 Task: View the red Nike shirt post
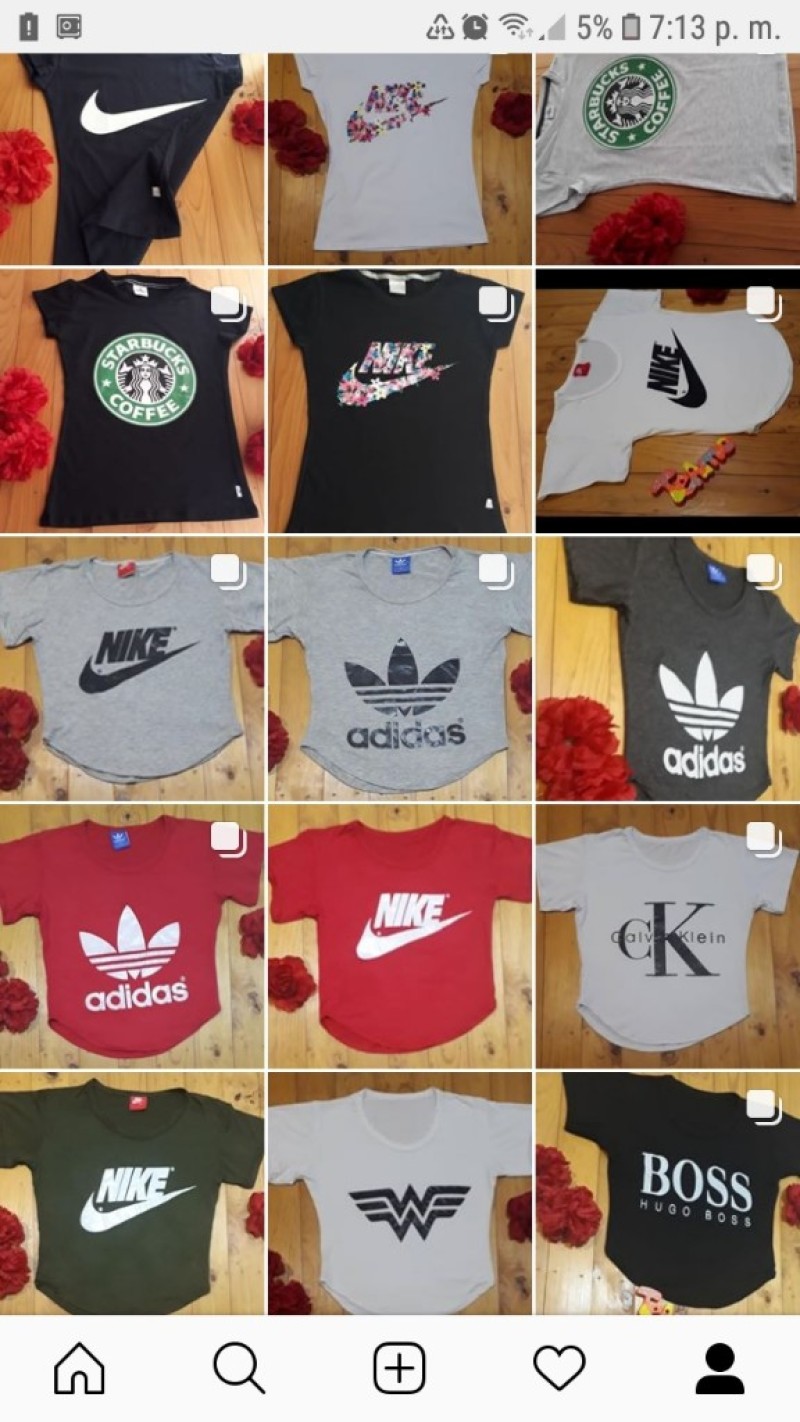[x=400, y=936]
